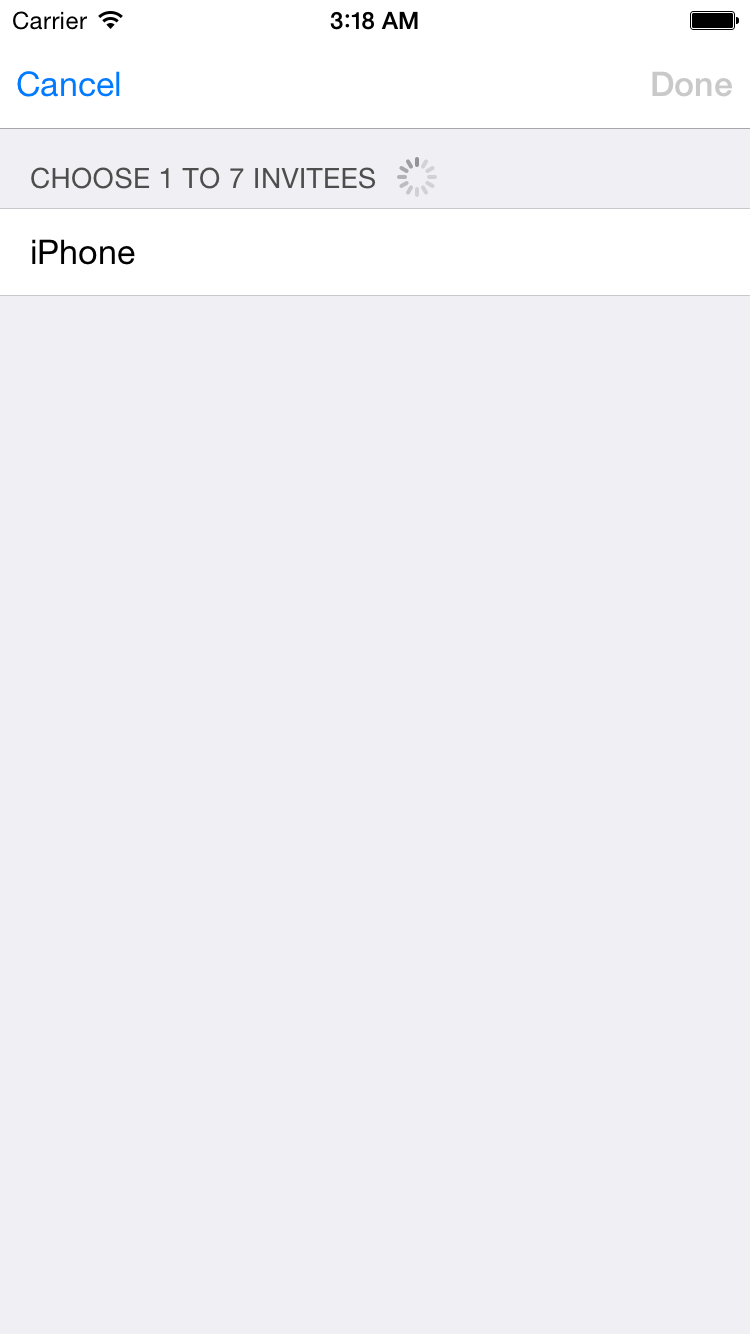750x1334 pixels.
Task: Cancel the invitee selection
Action: tap(69, 85)
